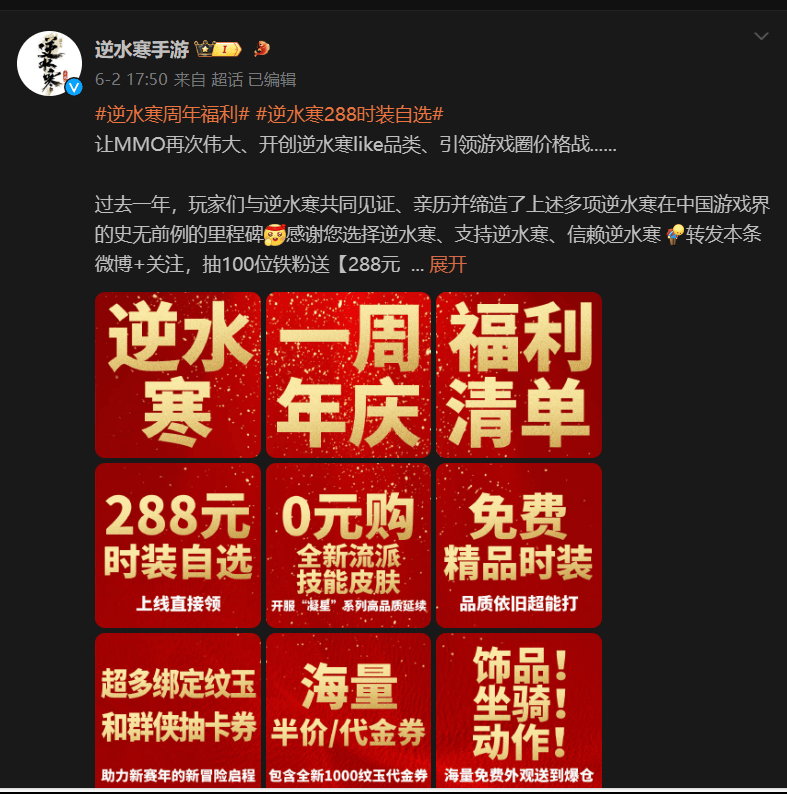Open hashtag #逆水寒周年福利#
Screen dimensions: 787x794
click(x=172, y=113)
